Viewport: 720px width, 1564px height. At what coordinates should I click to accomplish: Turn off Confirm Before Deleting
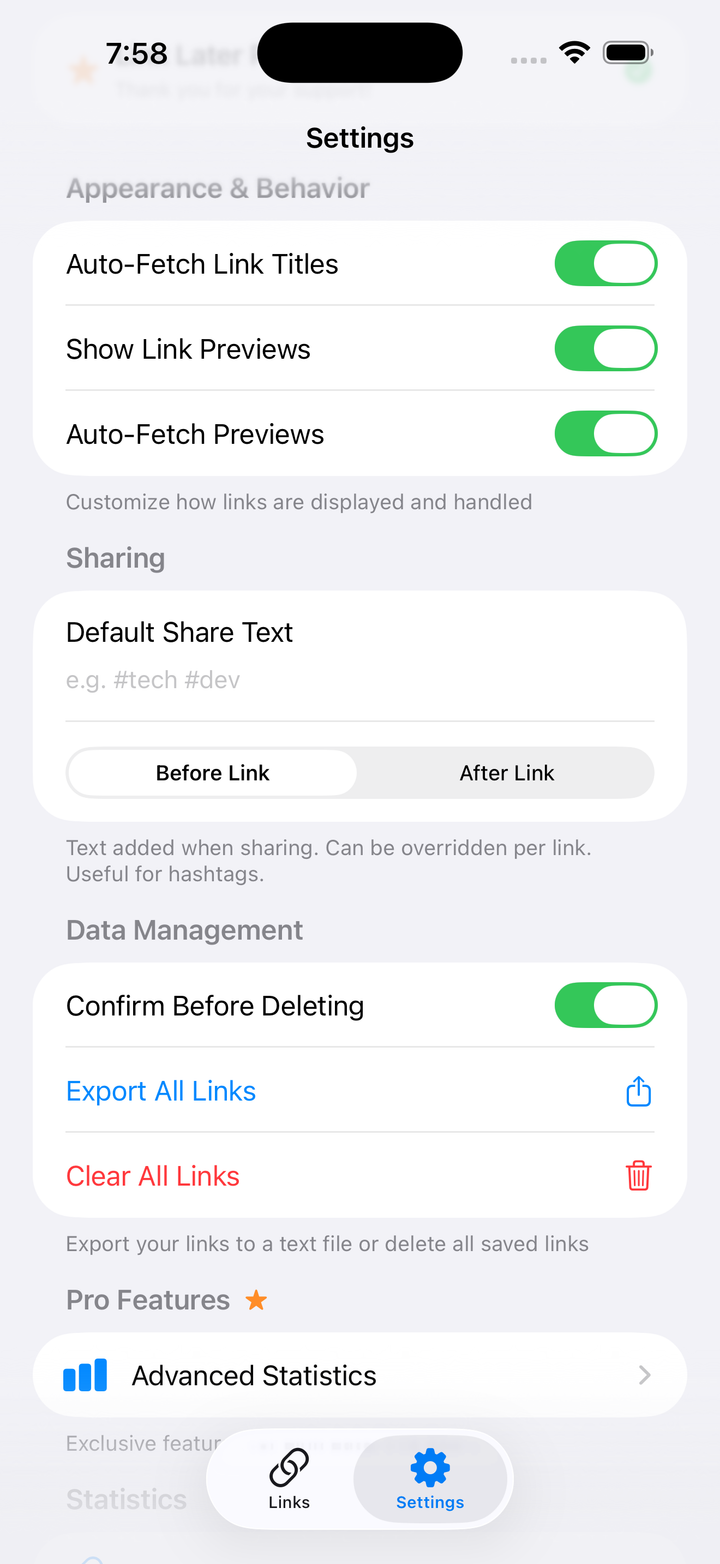click(606, 1006)
